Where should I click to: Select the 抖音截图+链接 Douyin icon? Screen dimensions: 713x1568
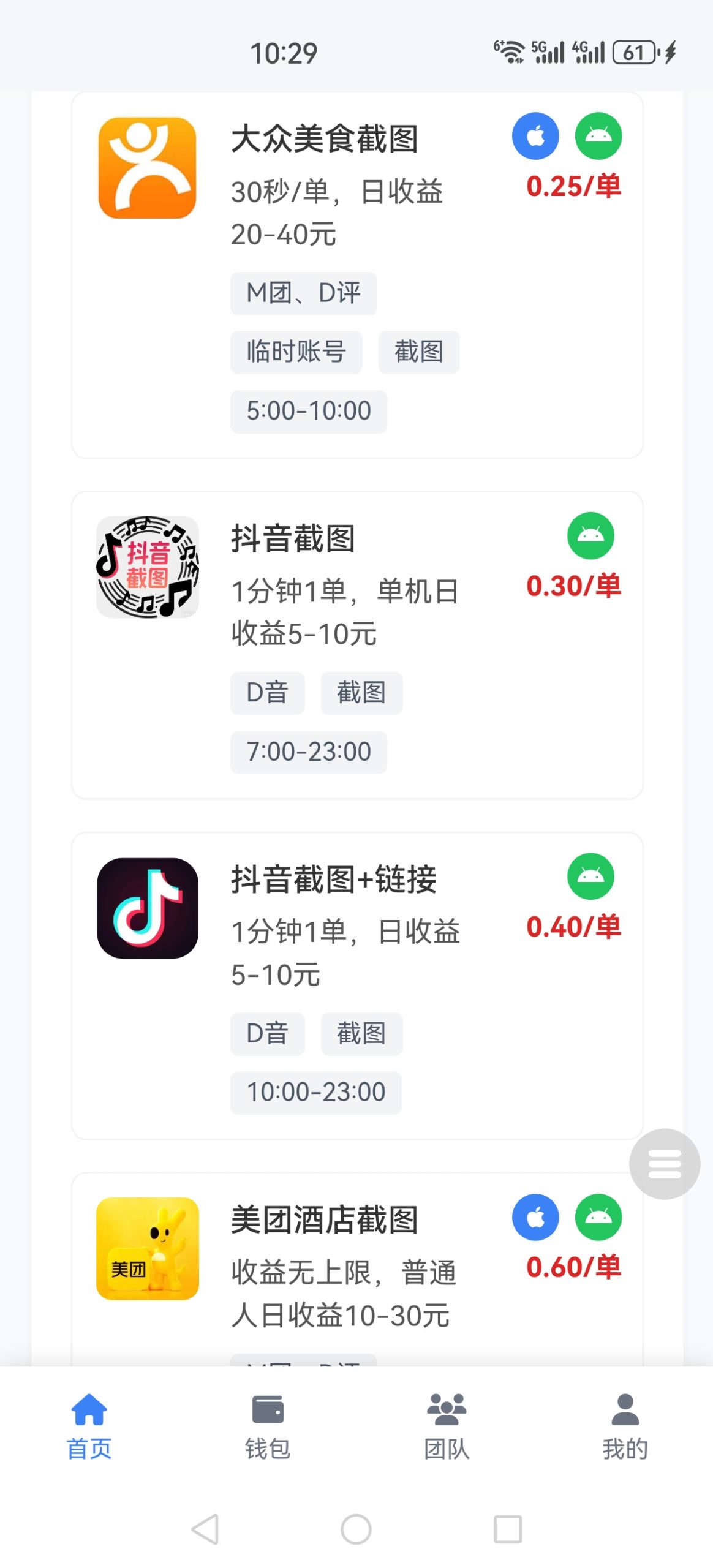pyautogui.click(x=147, y=908)
